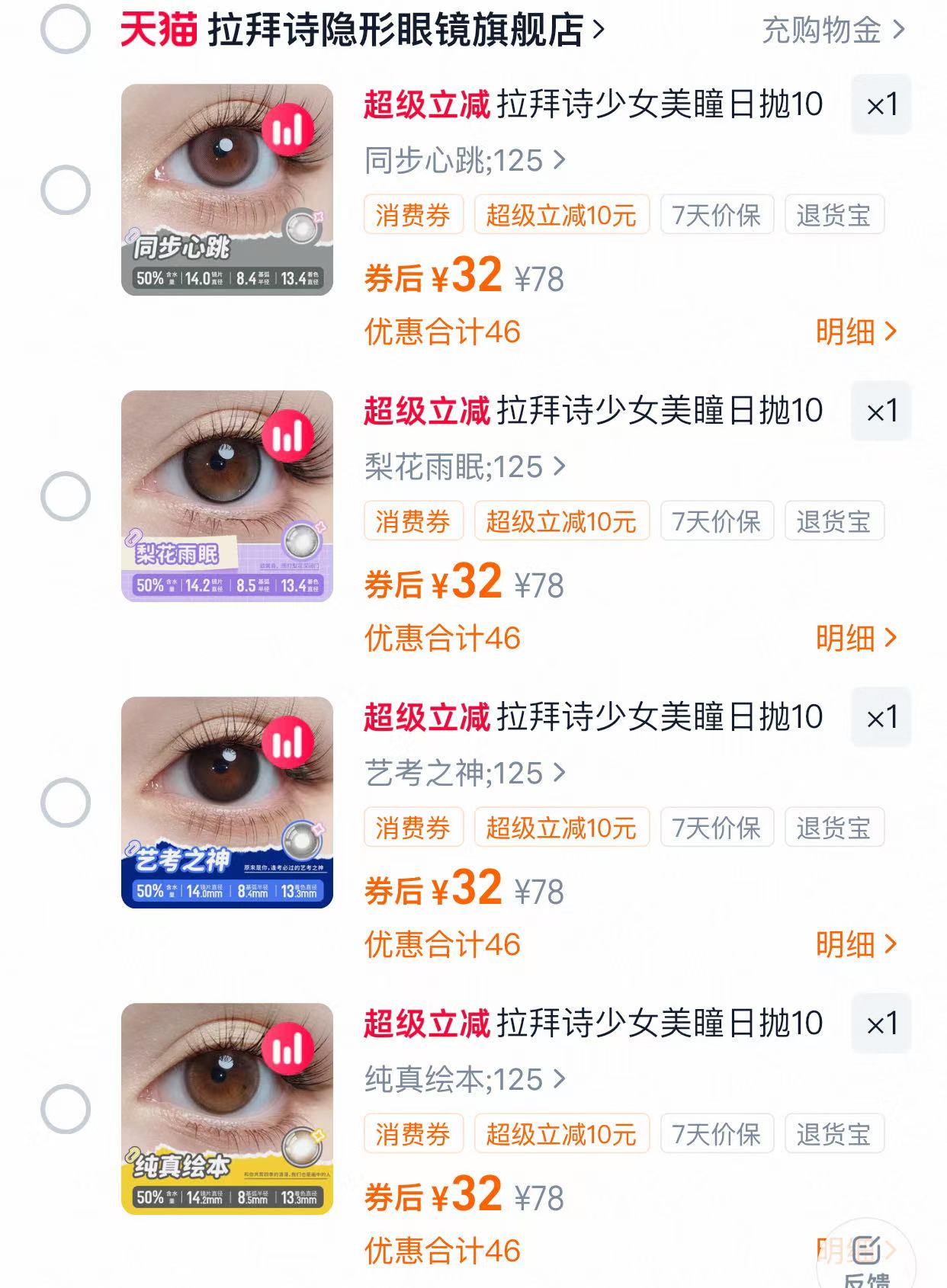Click the ×1 quantity for 艺考之神
This screenshot has width=947, height=1288.
pos(881,717)
